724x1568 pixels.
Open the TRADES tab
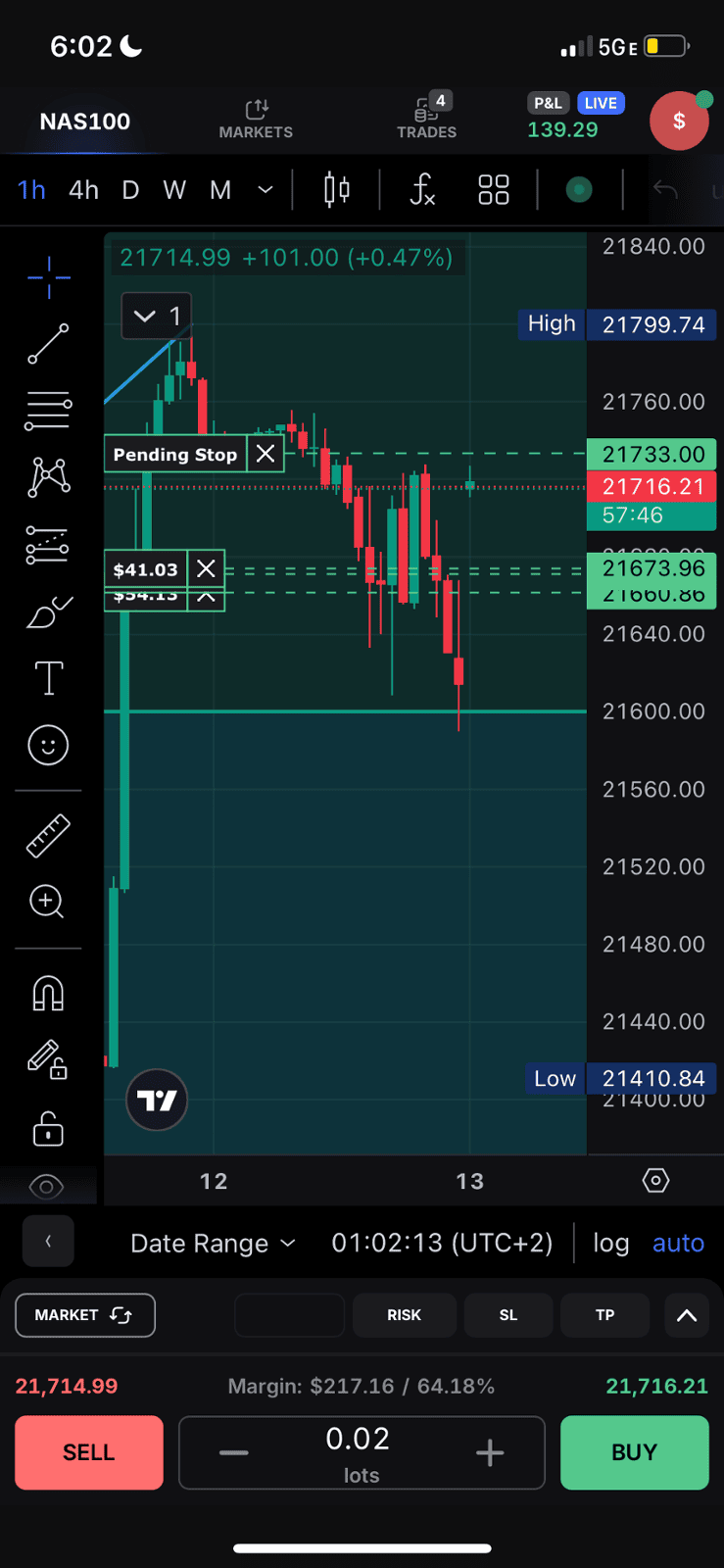427,118
